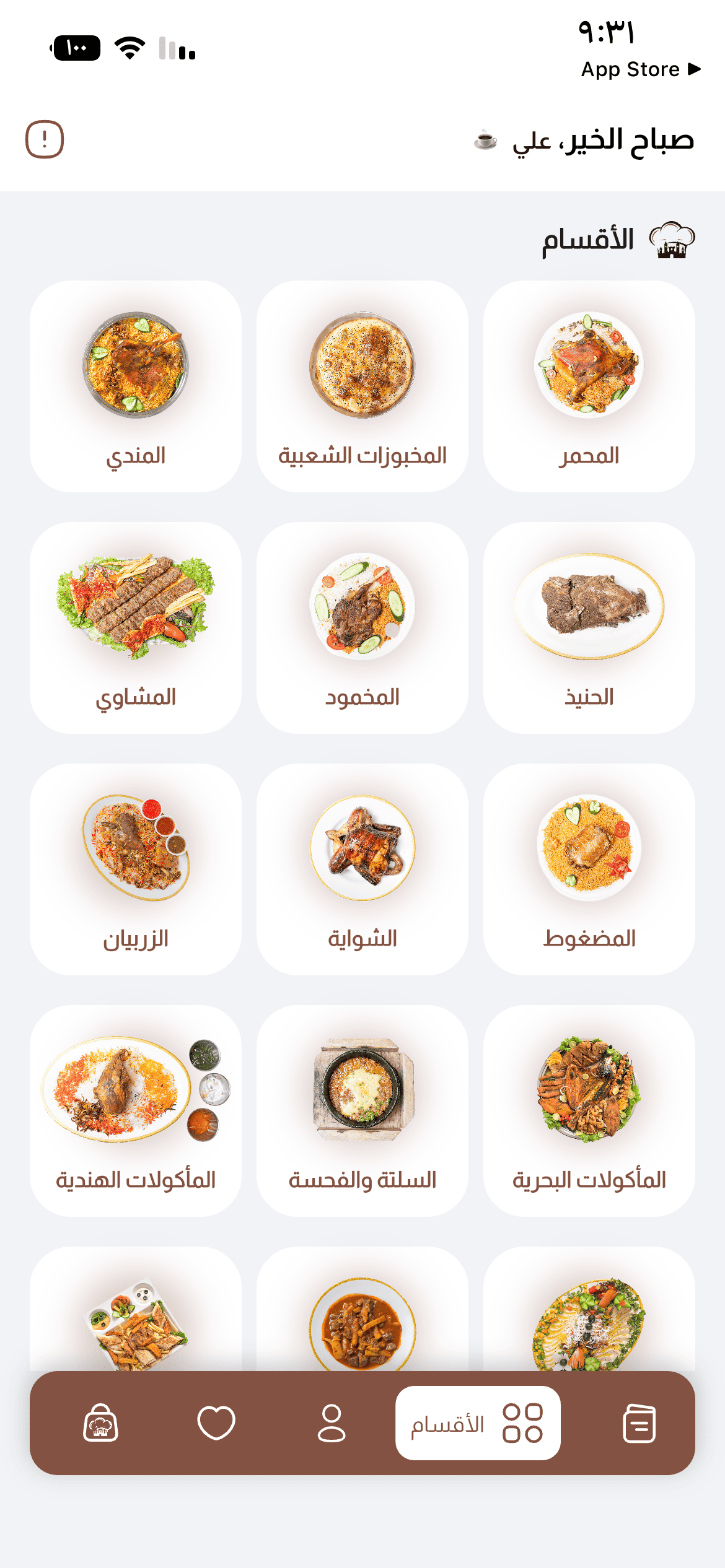Go to the profile tab
Image resolution: width=725 pixels, height=1568 pixels.
click(x=332, y=1423)
